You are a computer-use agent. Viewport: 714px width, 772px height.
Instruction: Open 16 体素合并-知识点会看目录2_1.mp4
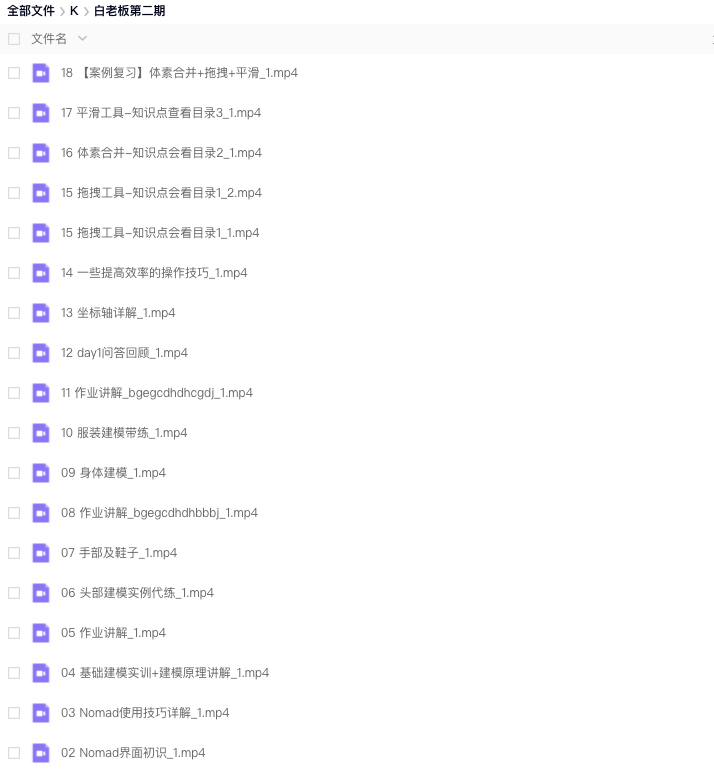click(161, 153)
